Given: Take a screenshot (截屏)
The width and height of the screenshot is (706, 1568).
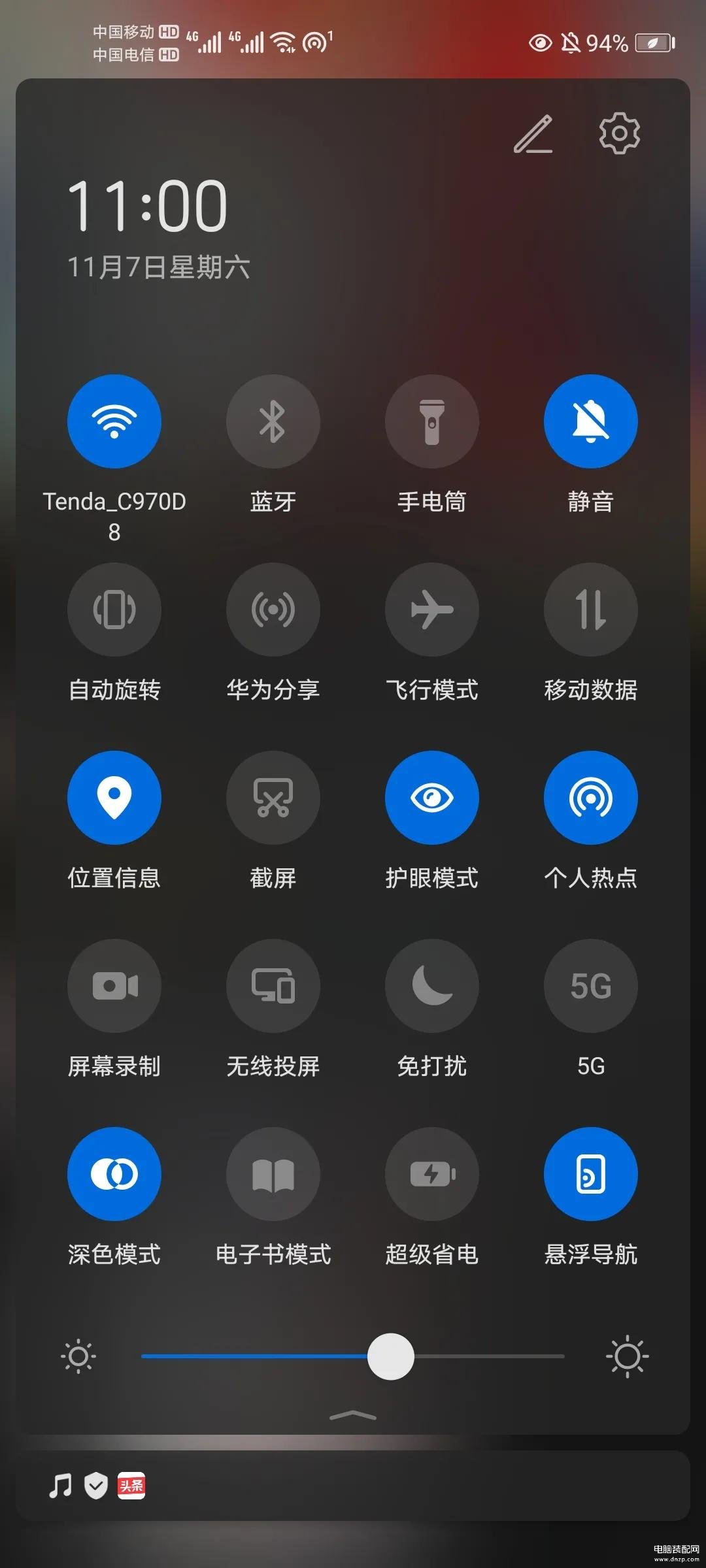Looking at the screenshot, I should point(273,798).
